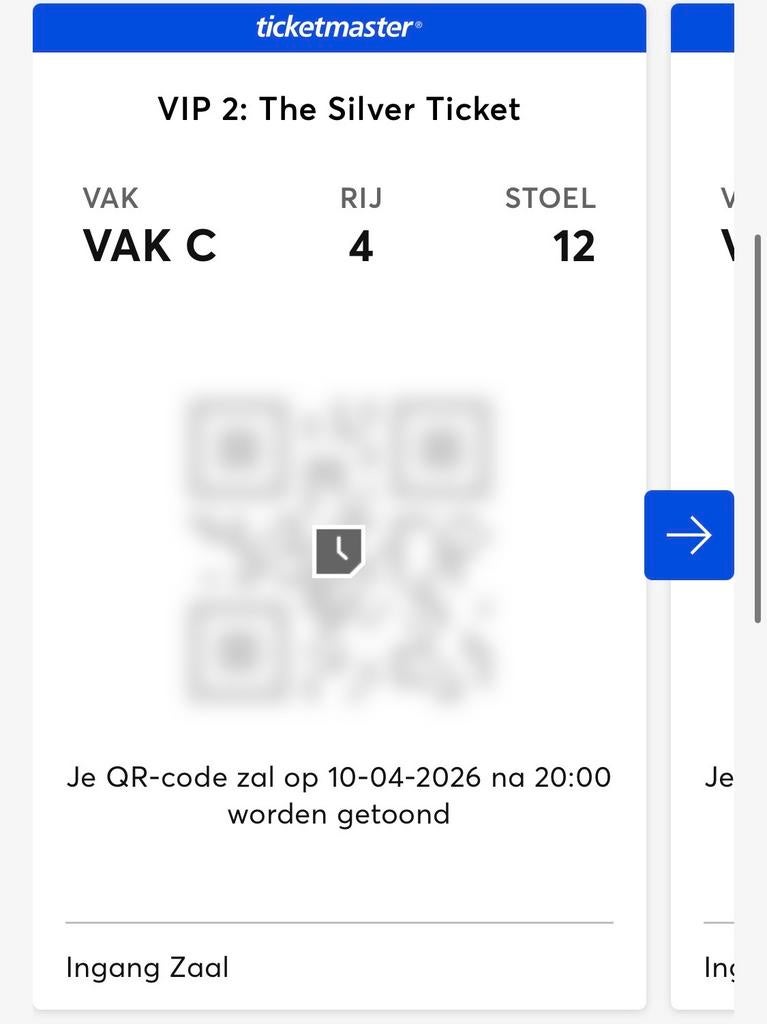This screenshot has width=767, height=1024.
Task: Click the VAK C section value
Action: (149, 246)
